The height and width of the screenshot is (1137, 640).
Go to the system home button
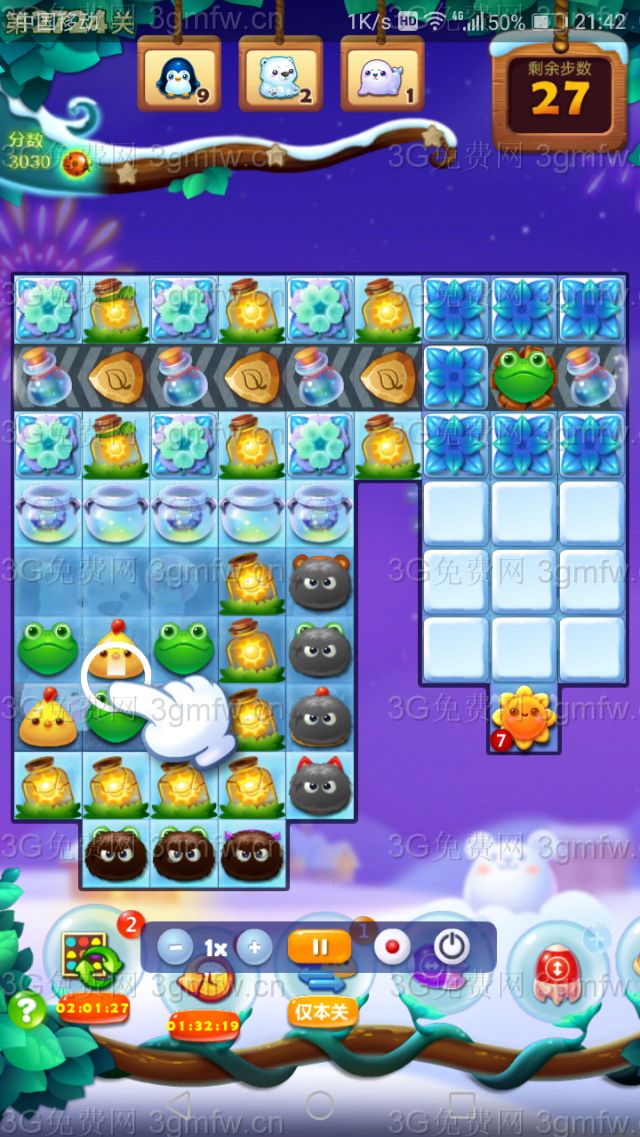coord(320,1106)
